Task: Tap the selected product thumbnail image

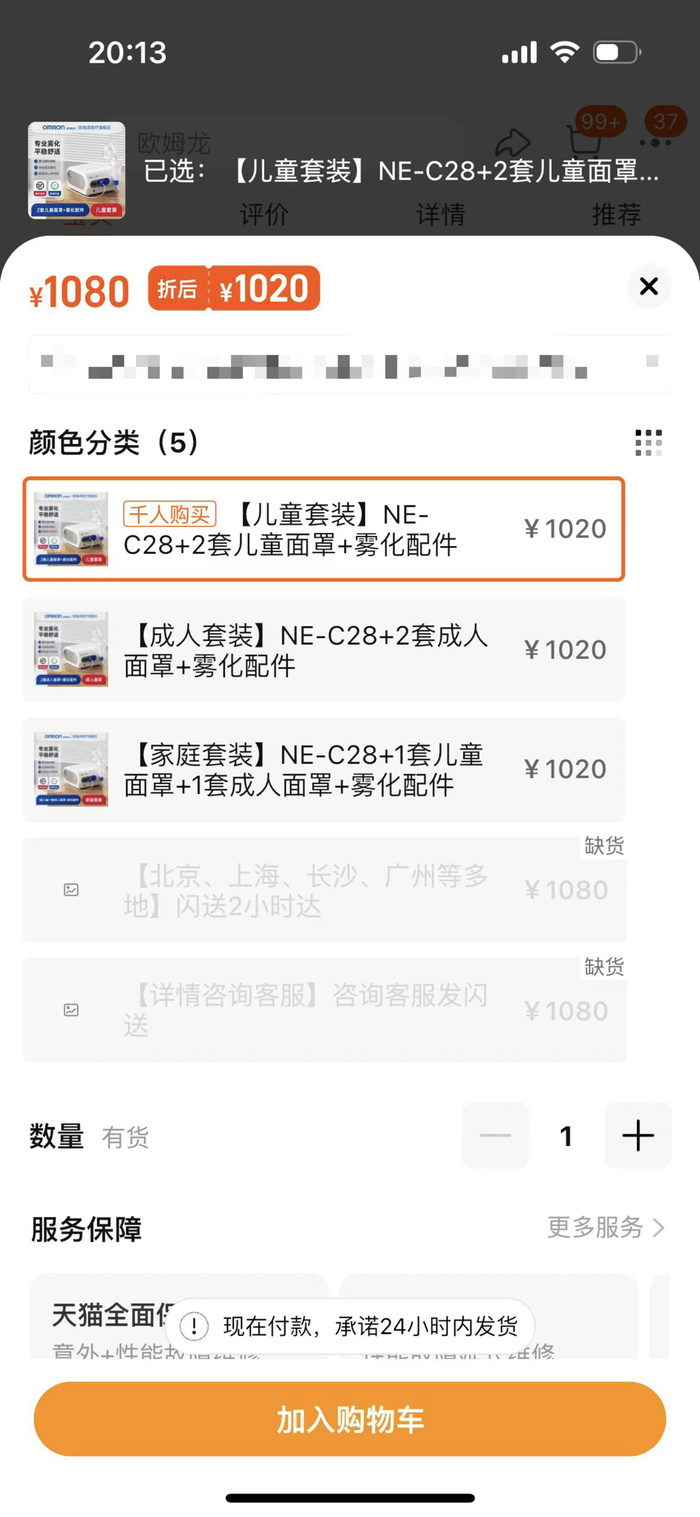Action: pyautogui.click(x=76, y=170)
